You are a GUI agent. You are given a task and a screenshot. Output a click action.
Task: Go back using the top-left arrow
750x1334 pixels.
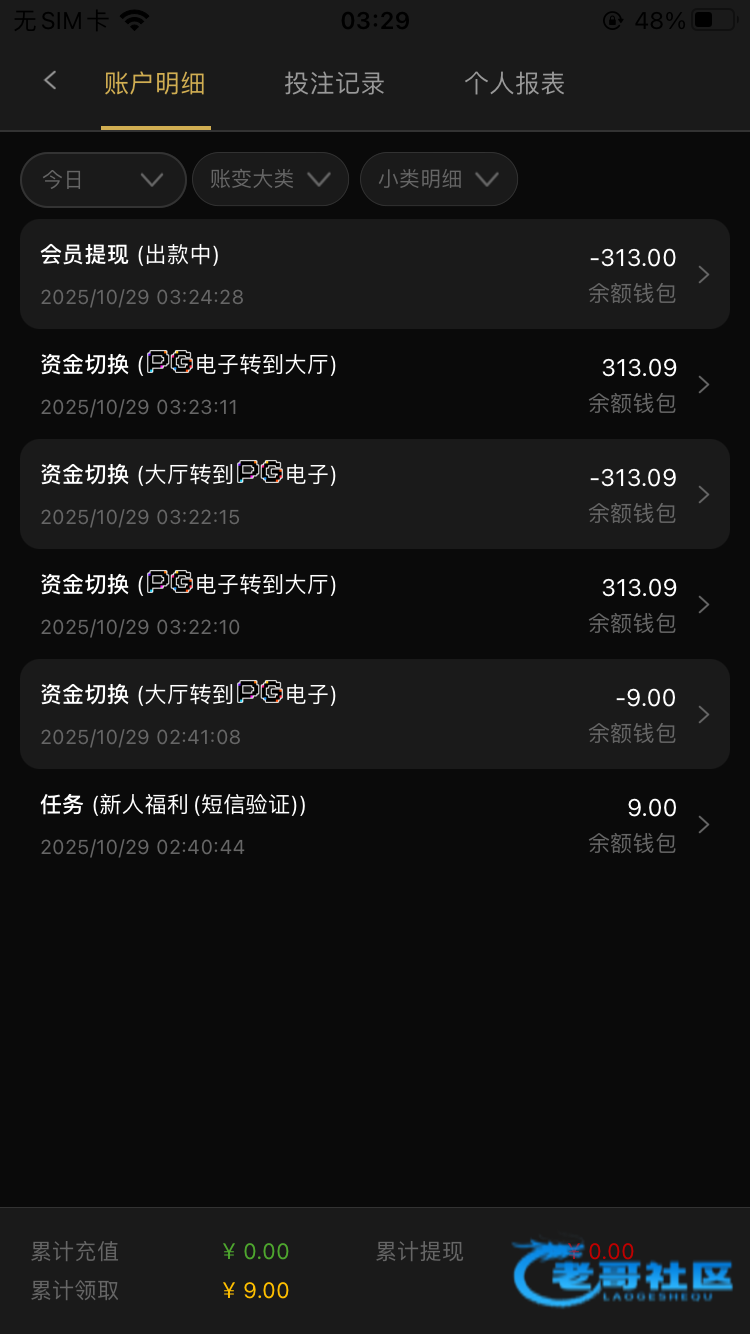(x=50, y=81)
